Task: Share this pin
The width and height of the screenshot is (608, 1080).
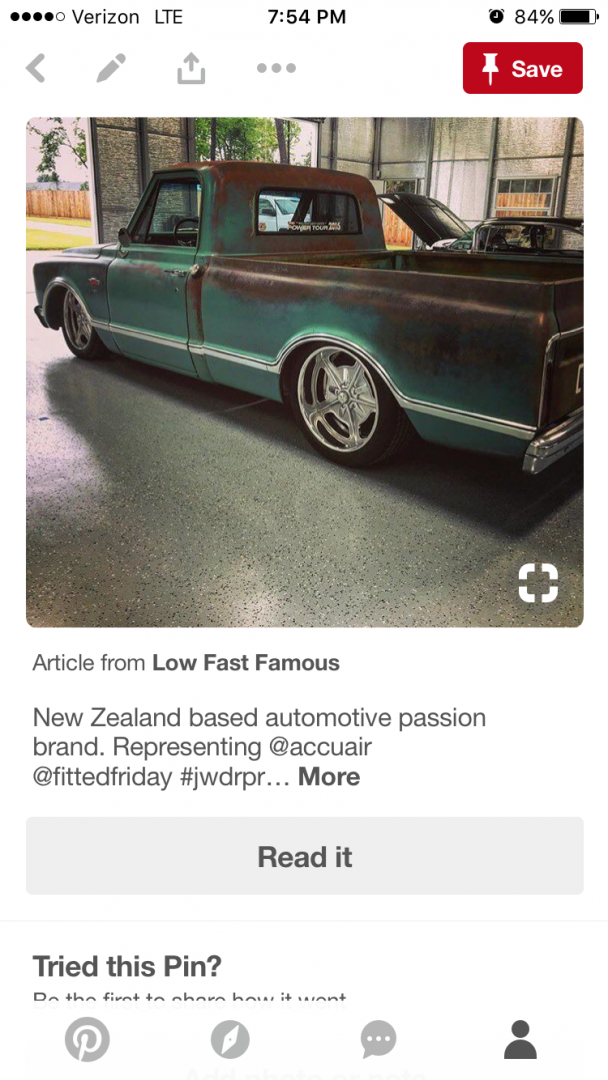Action: point(191,68)
